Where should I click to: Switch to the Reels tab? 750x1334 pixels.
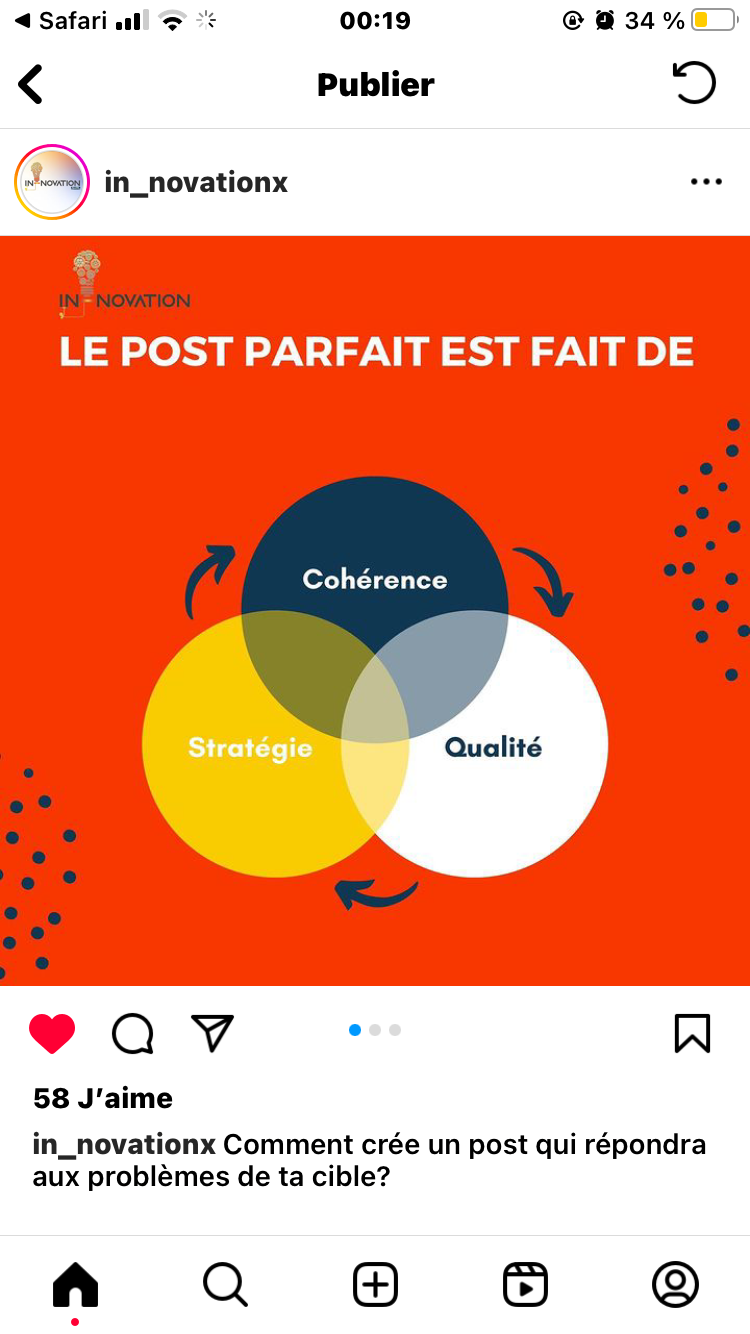pyautogui.click(x=525, y=1284)
